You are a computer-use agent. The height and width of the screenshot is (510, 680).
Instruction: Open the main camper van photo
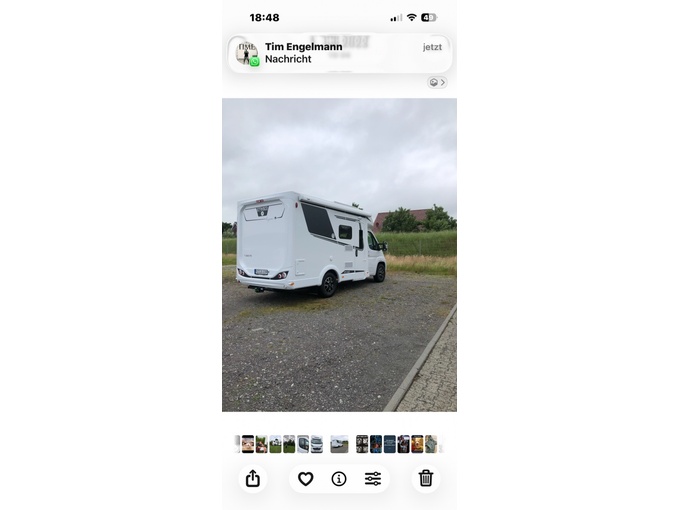pyautogui.click(x=339, y=255)
